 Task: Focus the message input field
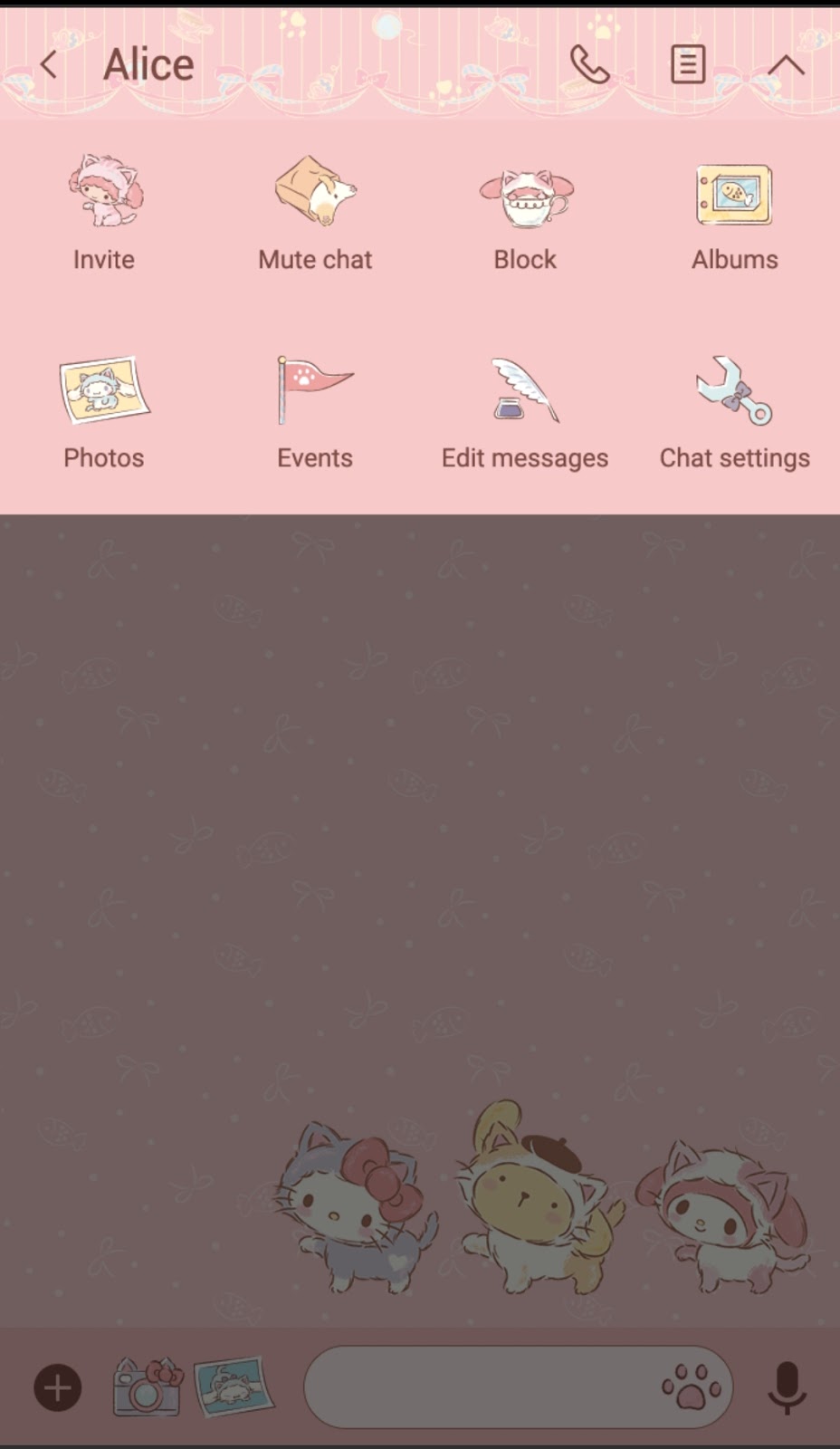tap(480, 1387)
